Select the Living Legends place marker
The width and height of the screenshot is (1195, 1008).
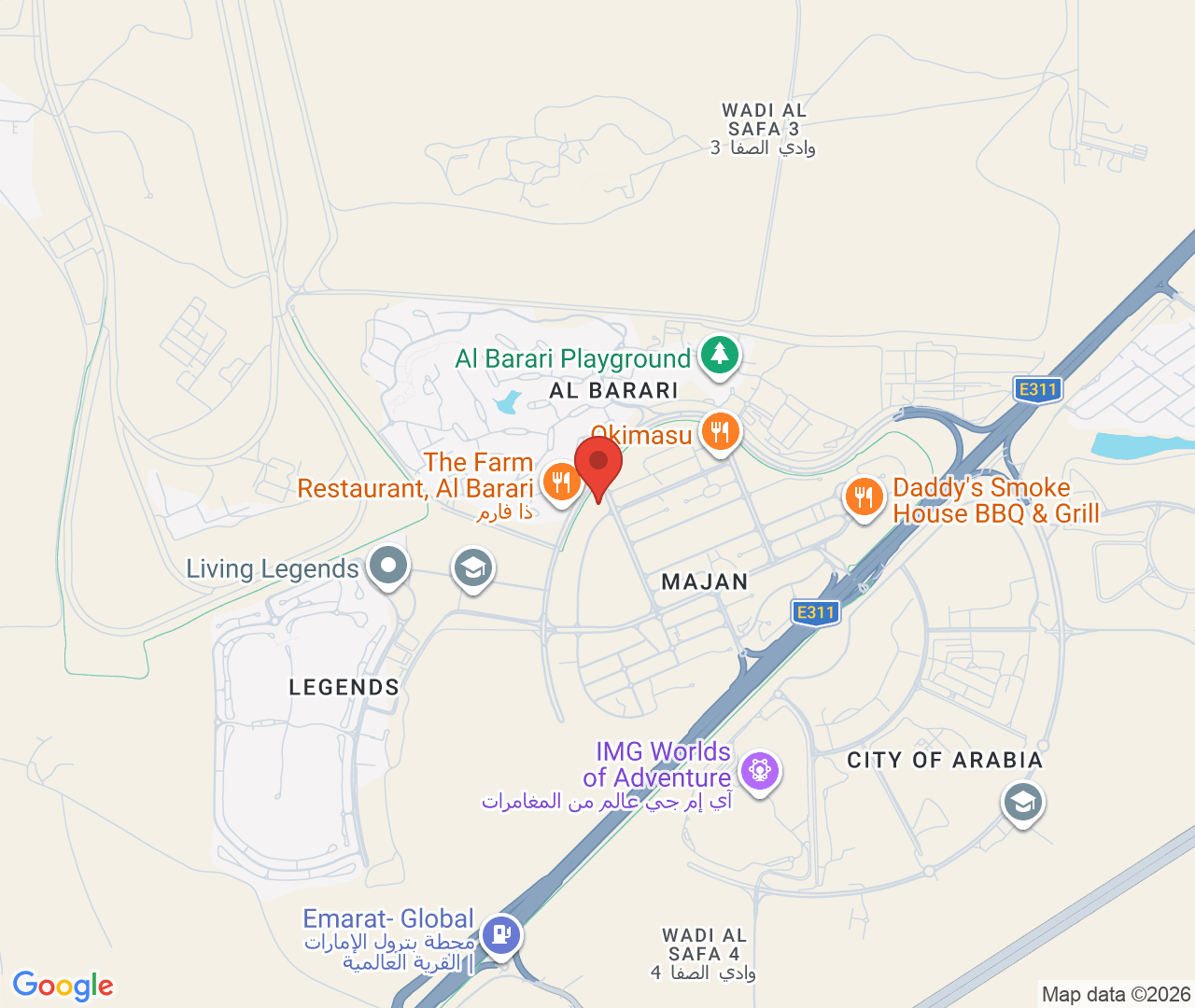[388, 566]
